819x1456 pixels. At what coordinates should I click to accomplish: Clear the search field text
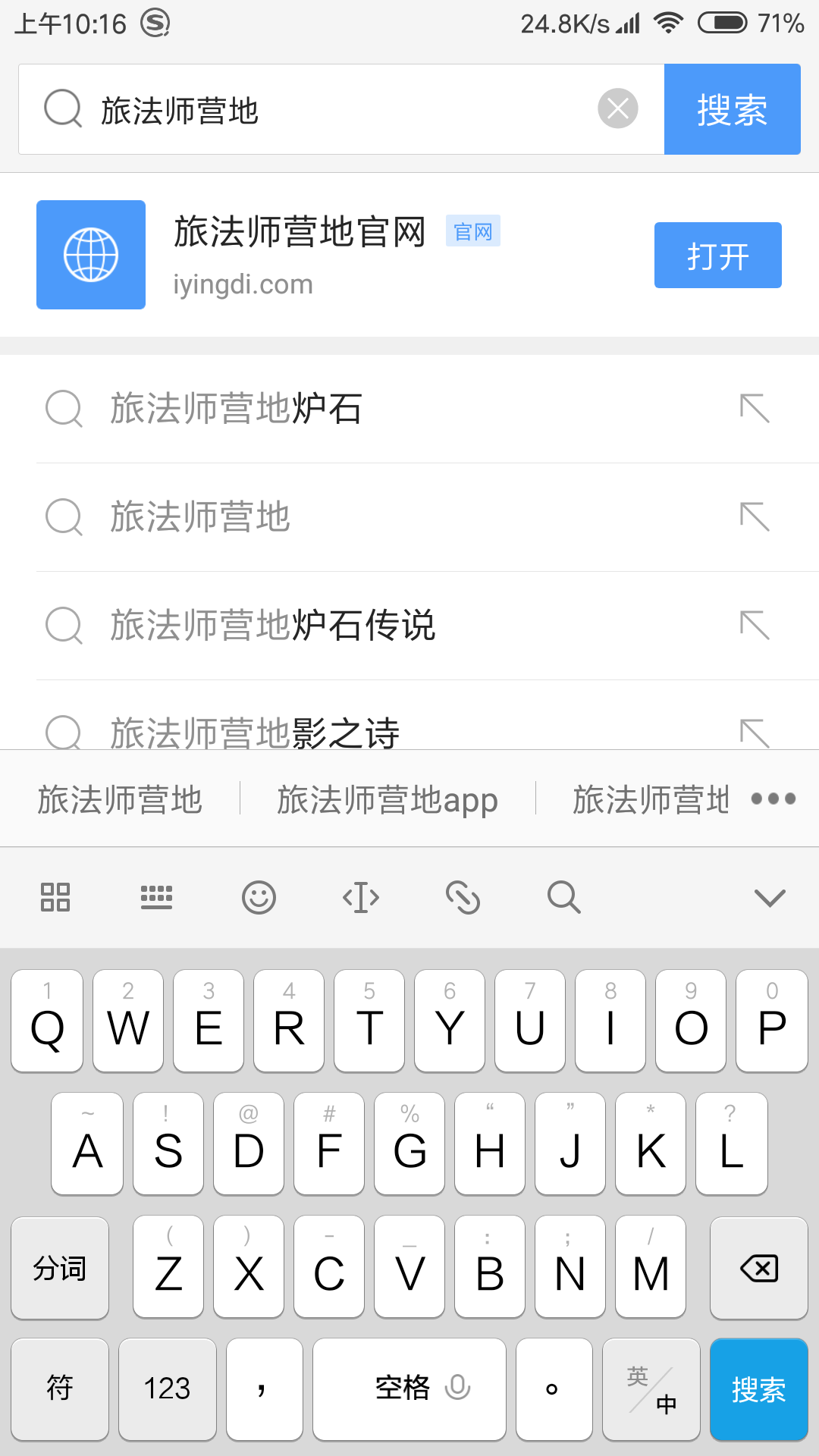pyautogui.click(x=617, y=108)
